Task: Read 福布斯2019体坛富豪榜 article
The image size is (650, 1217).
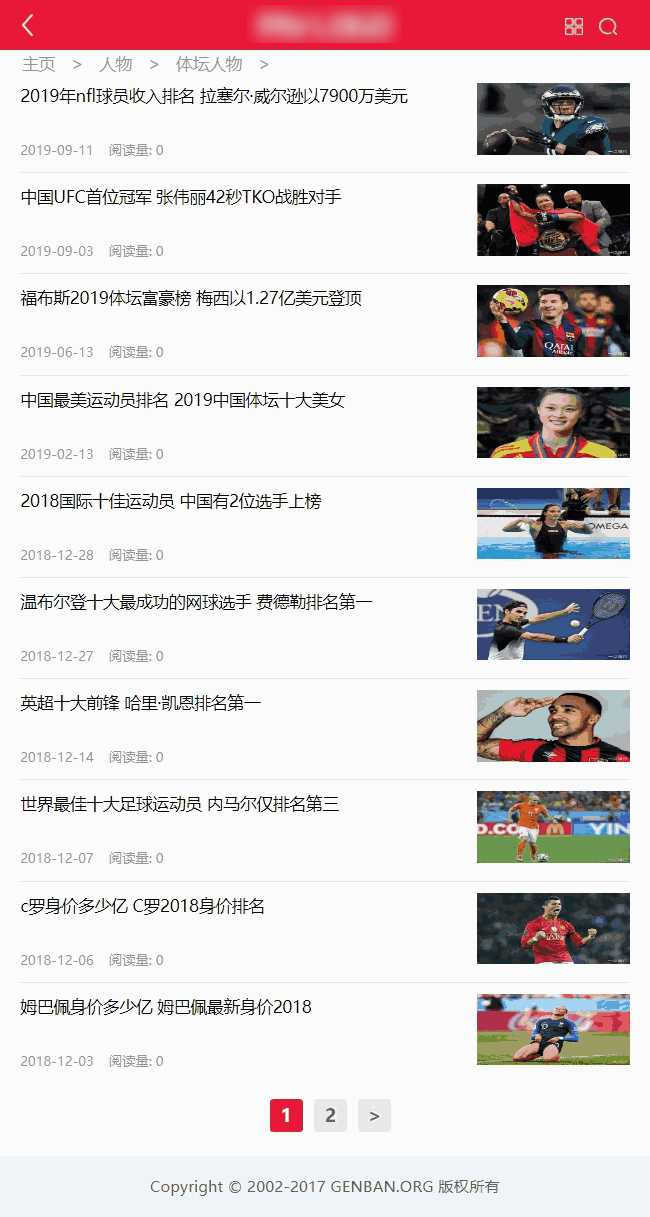Action: [191, 298]
